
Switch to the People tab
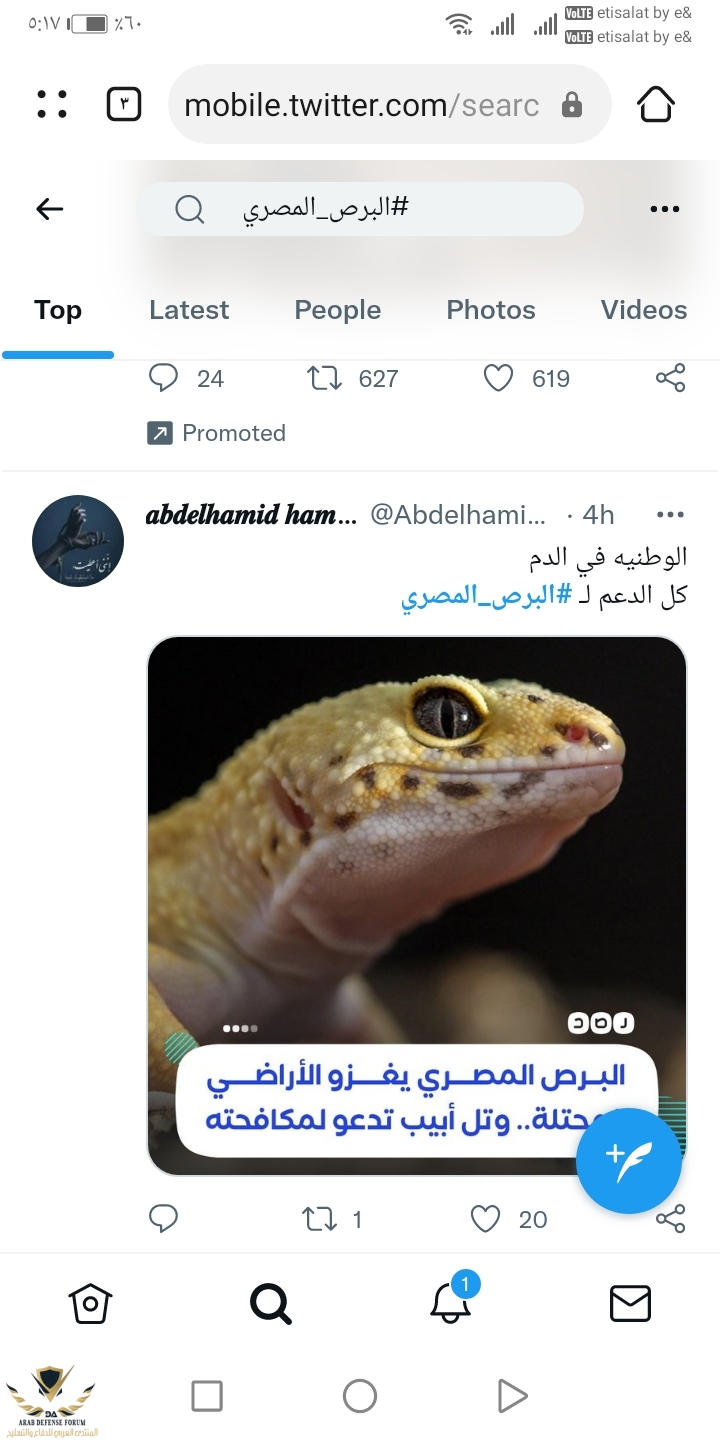pyautogui.click(x=337, y=310)
